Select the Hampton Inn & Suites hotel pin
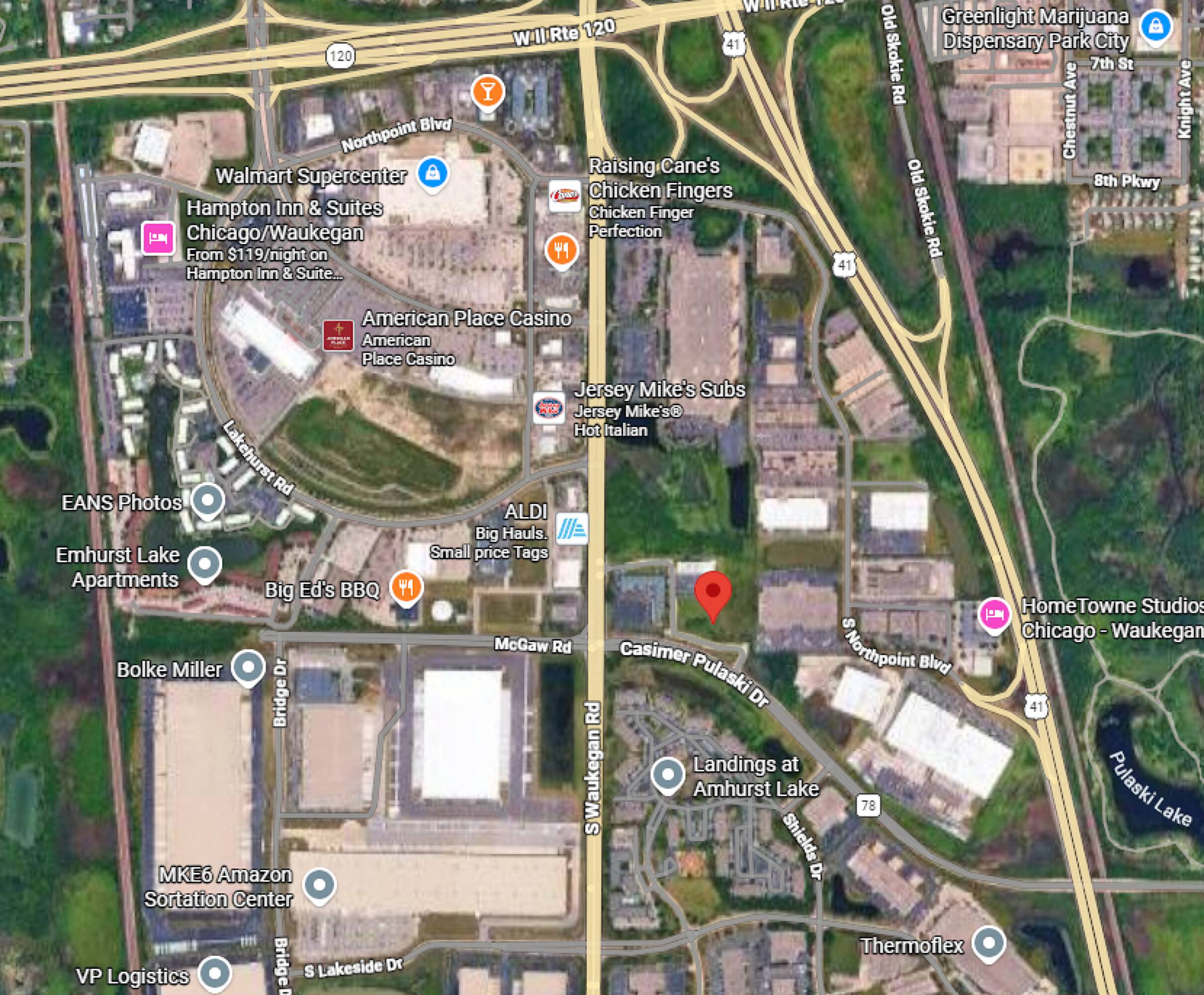1204x995 pixels. (x=158, y=238)
